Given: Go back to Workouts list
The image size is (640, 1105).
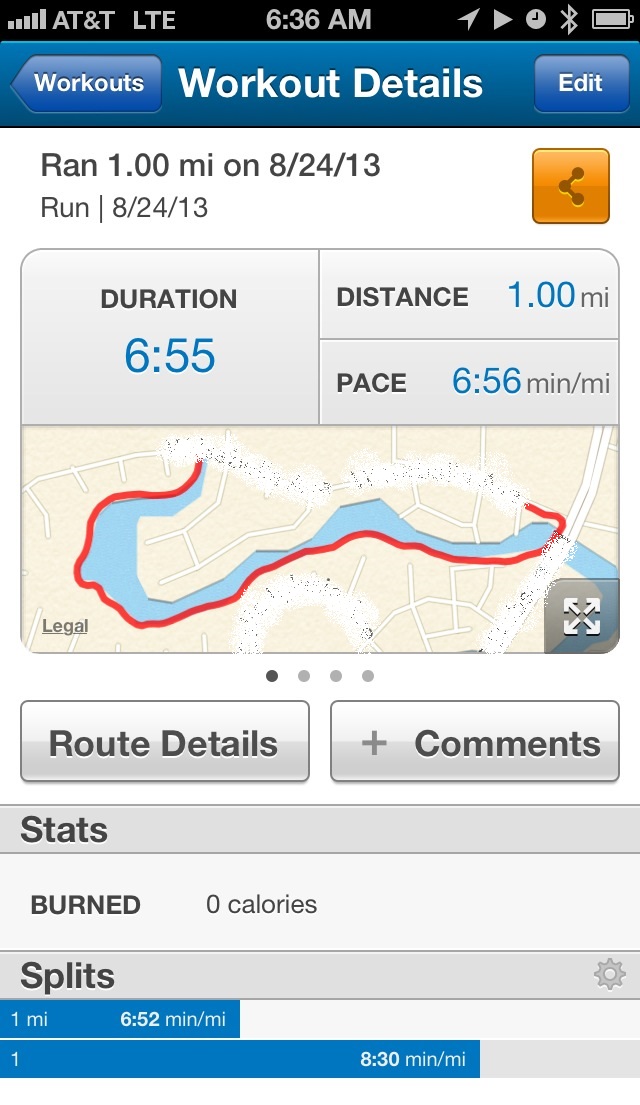Looking at the screenshot, I should click(87, 84).
